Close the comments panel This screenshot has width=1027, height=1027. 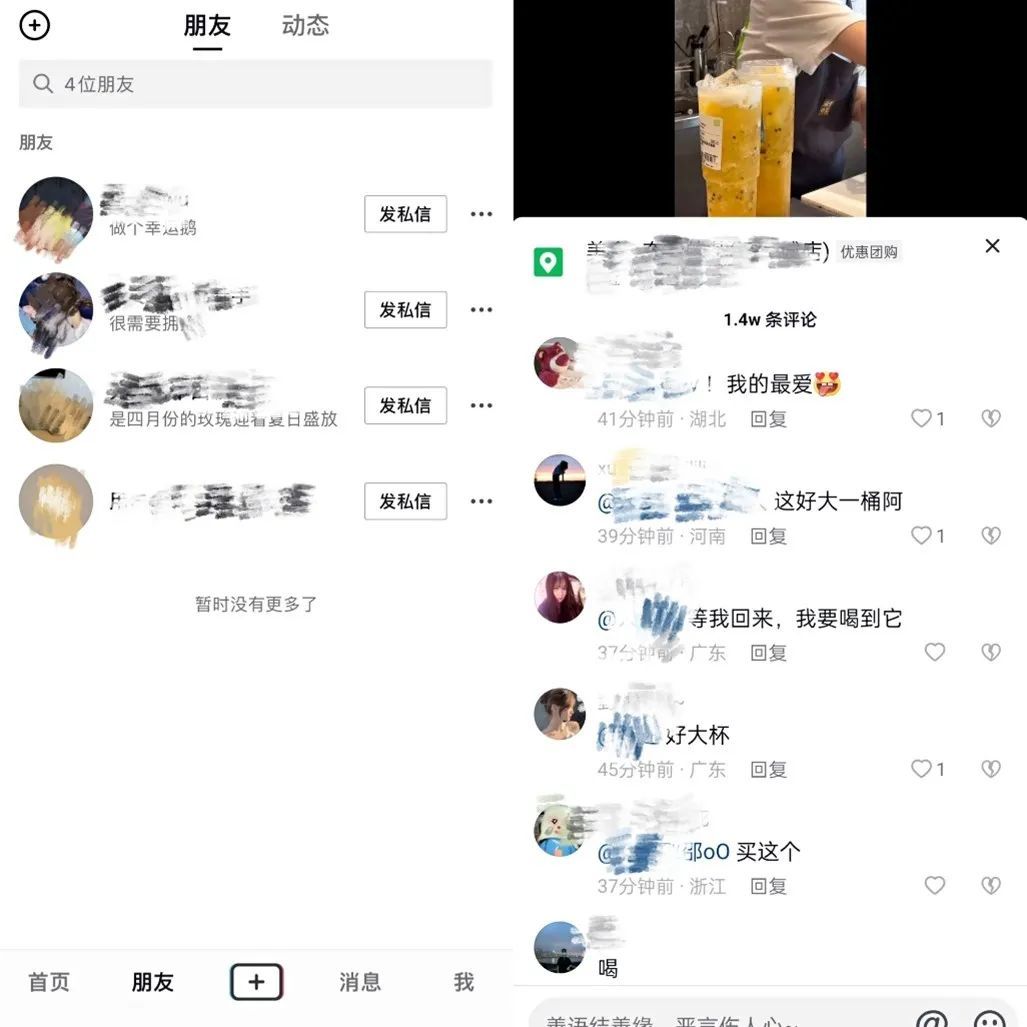tap(992, 246)
